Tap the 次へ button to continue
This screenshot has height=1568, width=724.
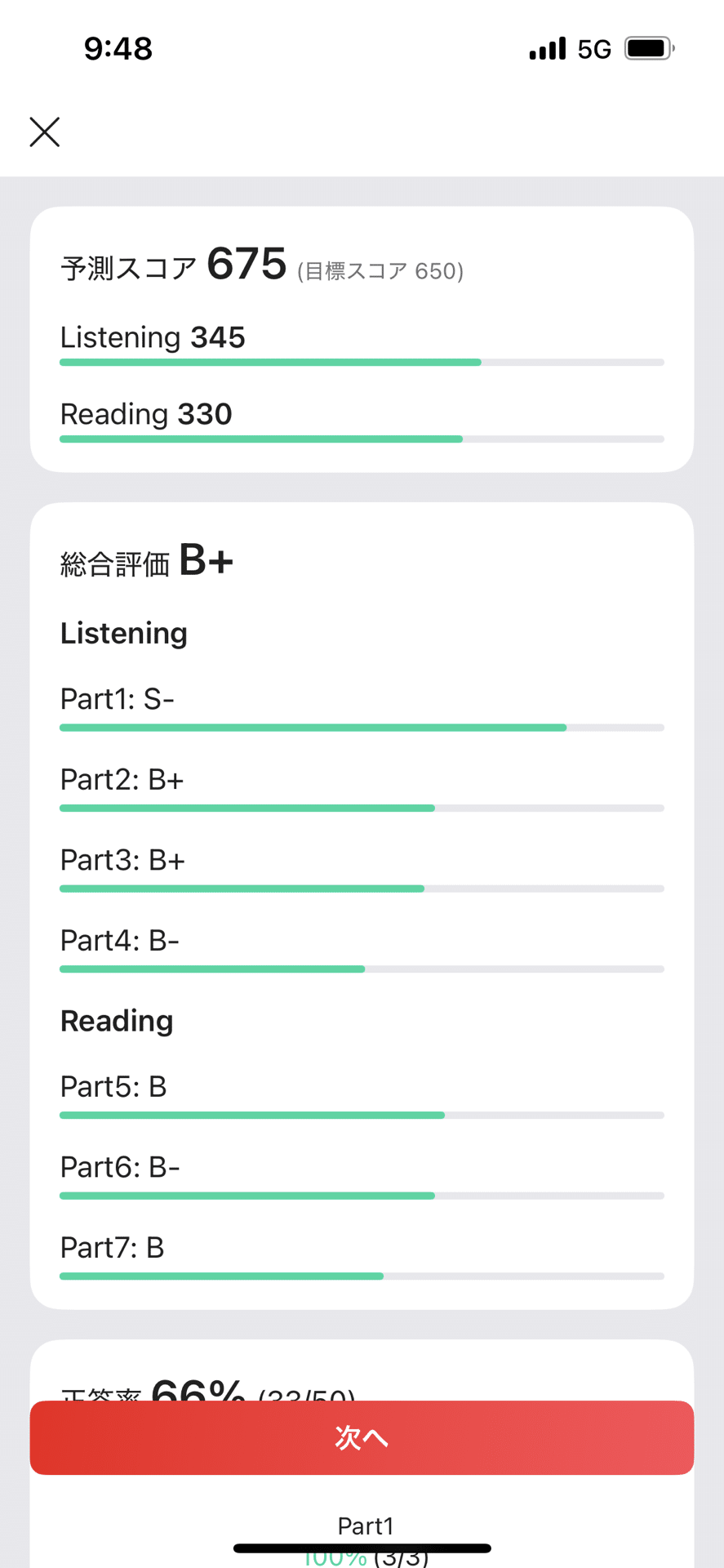point(362,1437)
